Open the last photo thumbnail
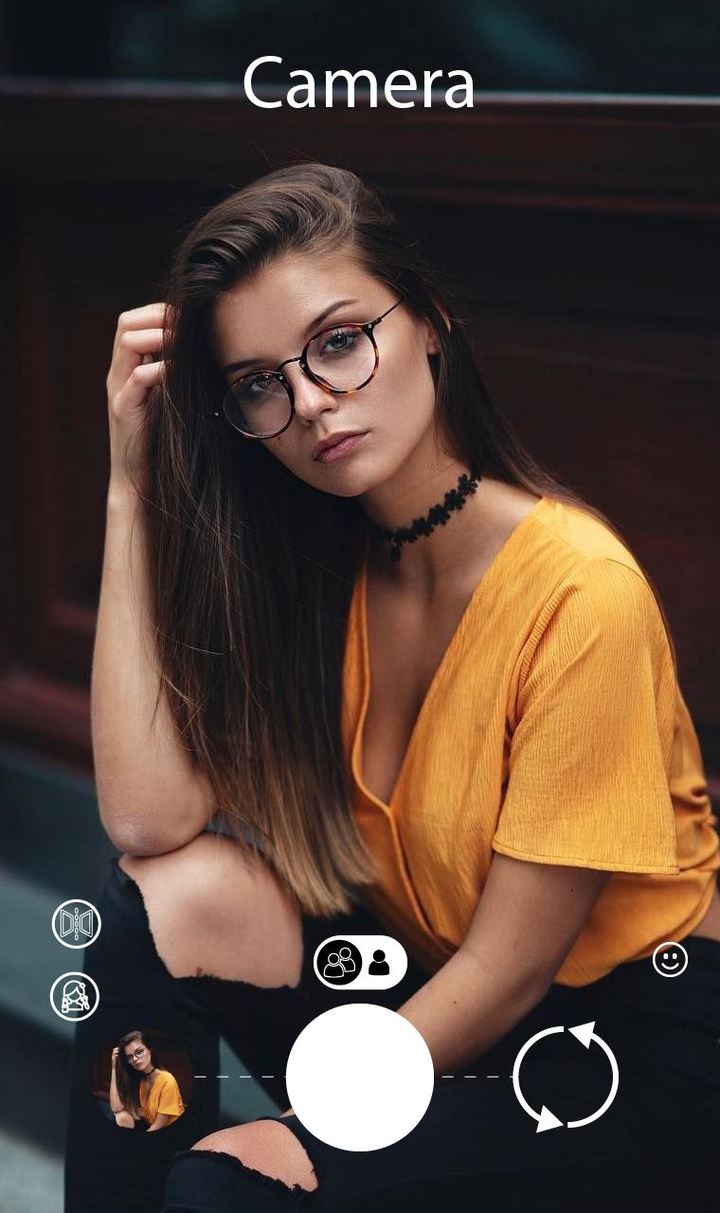The image size is (720, 1213). pos(143,1080)
